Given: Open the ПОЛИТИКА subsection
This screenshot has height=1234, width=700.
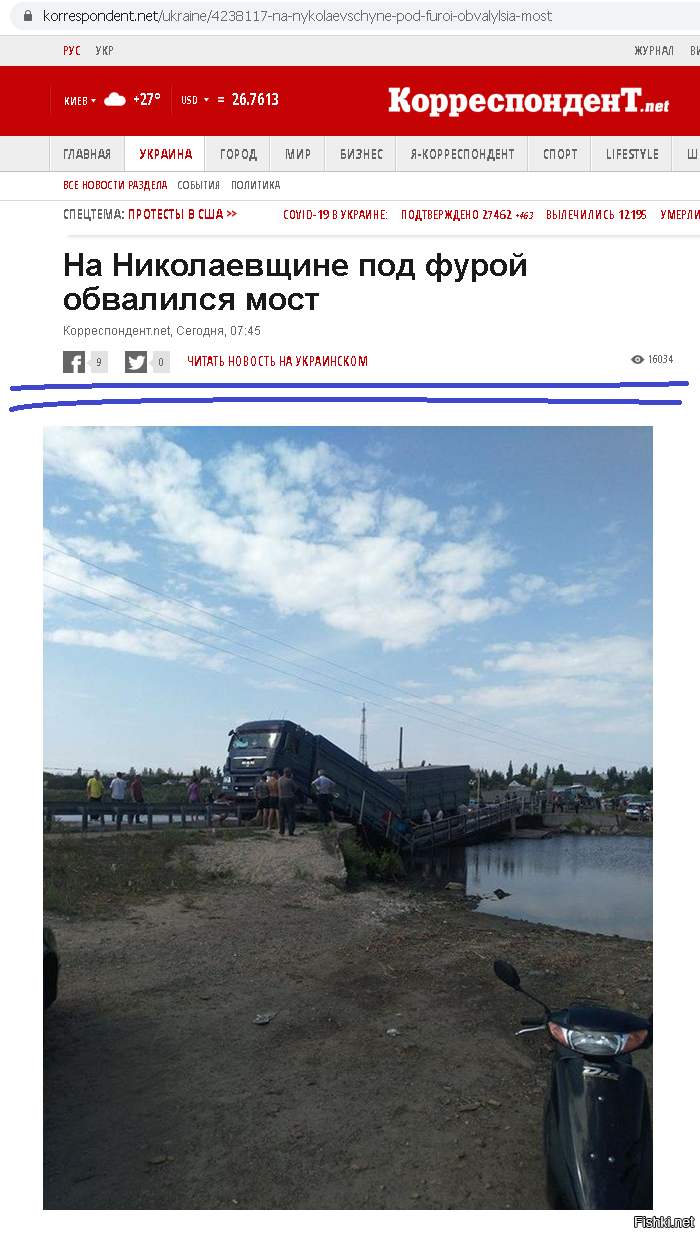Looking at the screenshot, I should (256, 185).
